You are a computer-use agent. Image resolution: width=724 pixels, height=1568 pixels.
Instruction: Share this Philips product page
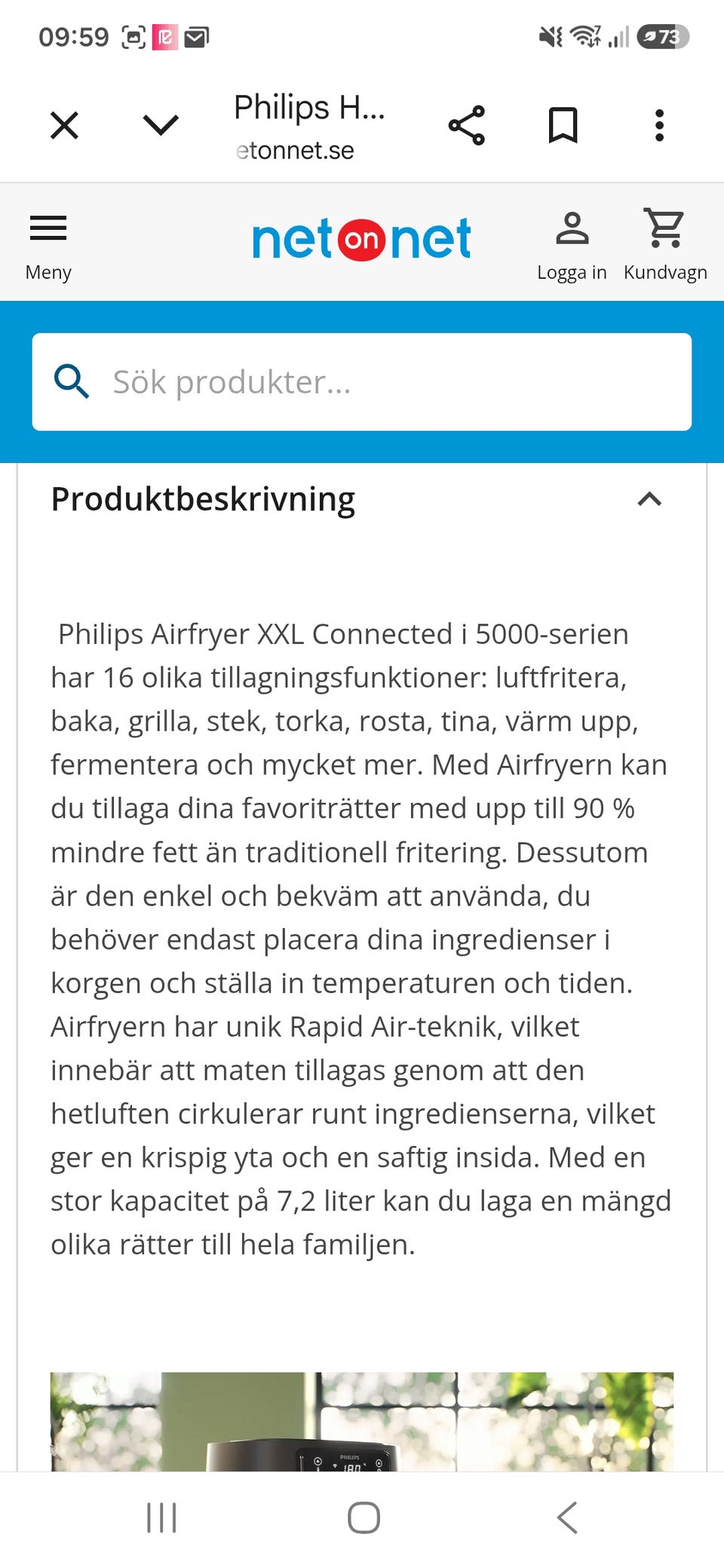pos(467,125)
